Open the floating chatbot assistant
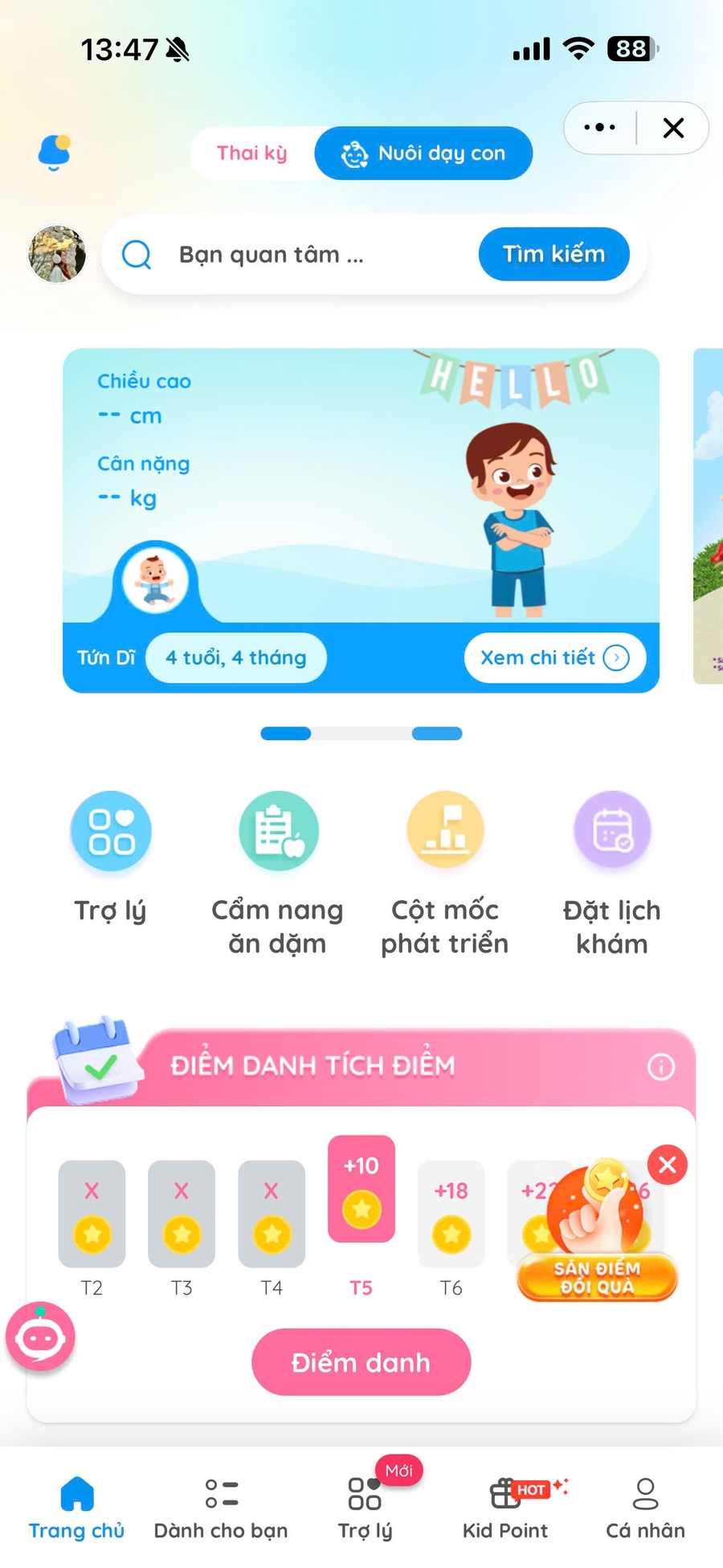This screenshot has height=1568, width=723. click(x=40, y=1338)
